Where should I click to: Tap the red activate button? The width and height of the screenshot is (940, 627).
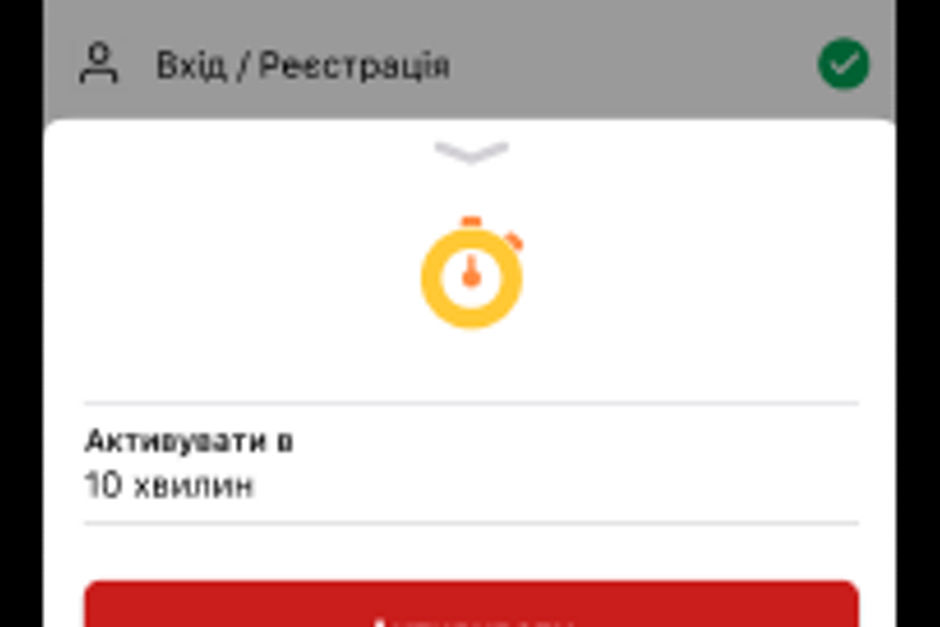pos(470,605)
